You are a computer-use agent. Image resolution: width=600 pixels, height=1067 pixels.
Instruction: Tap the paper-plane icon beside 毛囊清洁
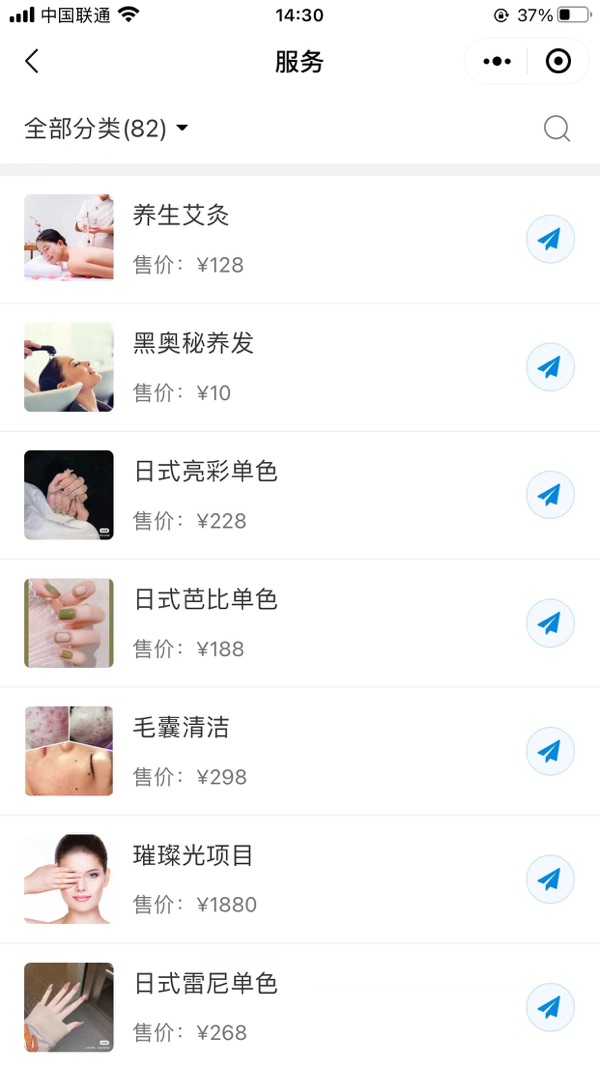pyautogui.click(x=550, y=751)
